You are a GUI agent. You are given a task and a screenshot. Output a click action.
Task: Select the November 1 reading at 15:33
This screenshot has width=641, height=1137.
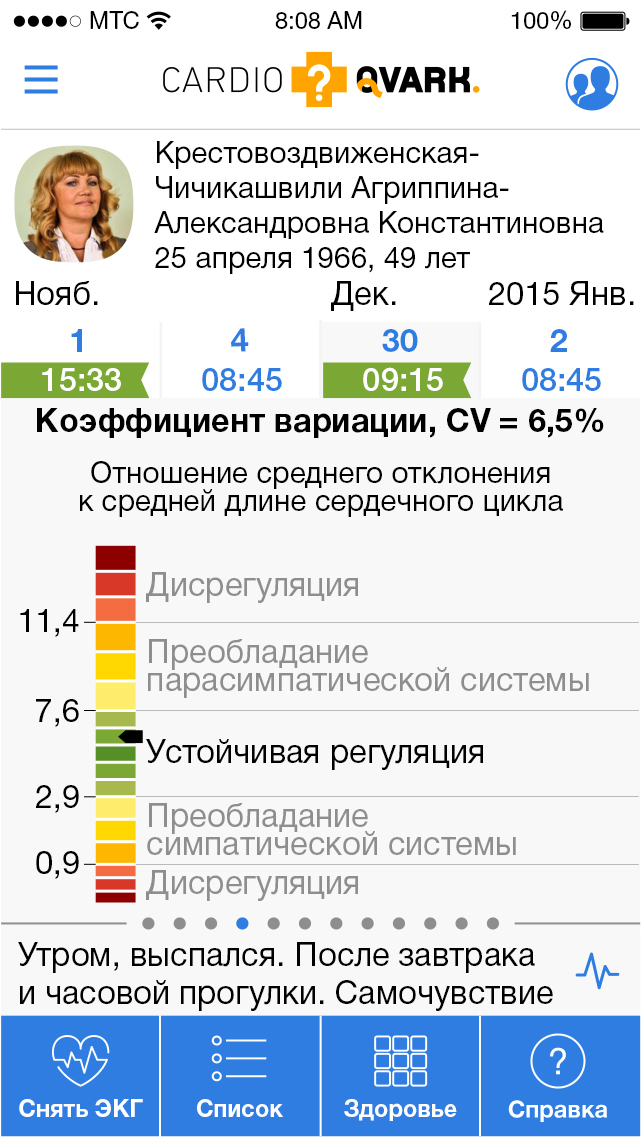click(80, 362)
